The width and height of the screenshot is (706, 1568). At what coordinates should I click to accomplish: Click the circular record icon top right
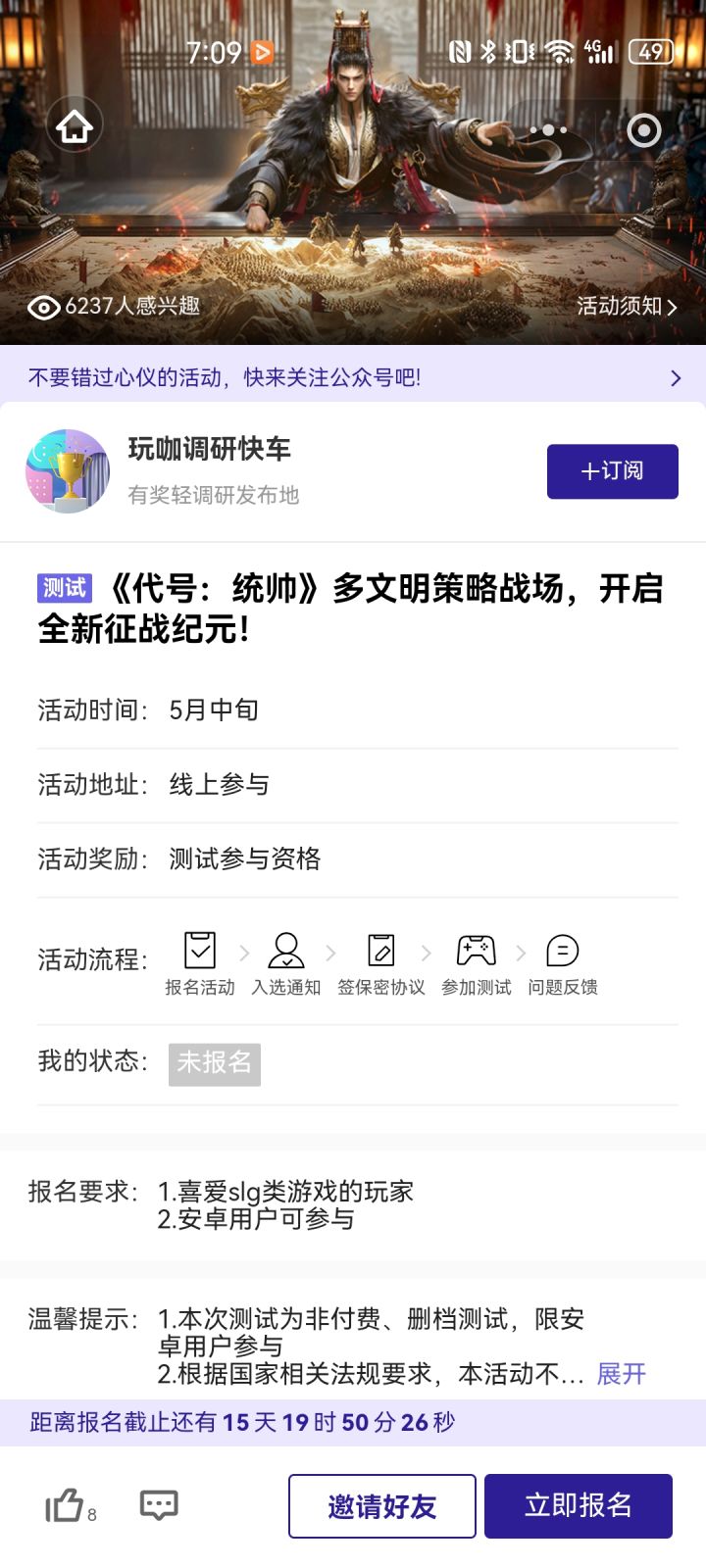pos(645,129)
